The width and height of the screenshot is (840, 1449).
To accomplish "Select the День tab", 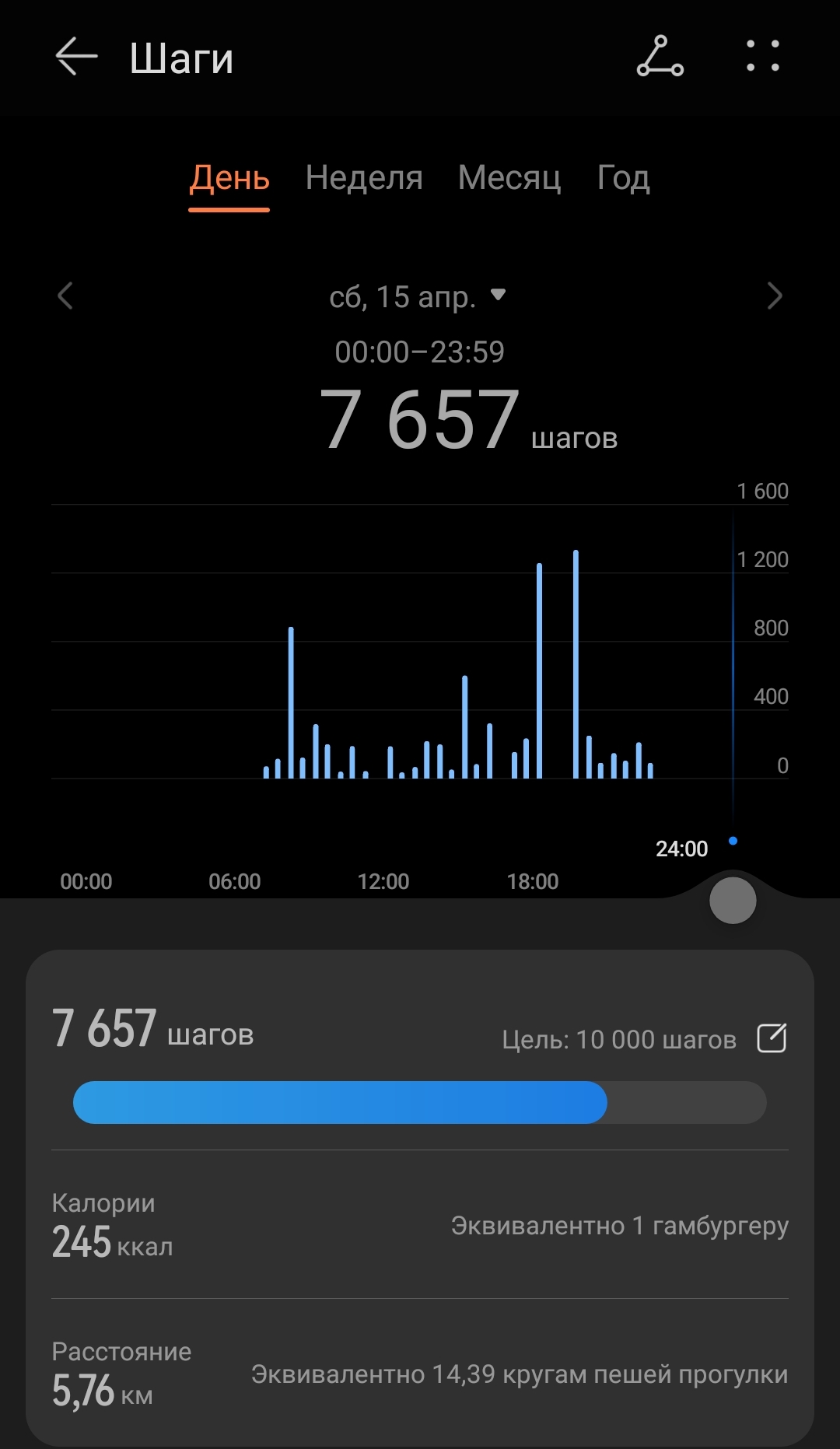I will coord(229,178).
